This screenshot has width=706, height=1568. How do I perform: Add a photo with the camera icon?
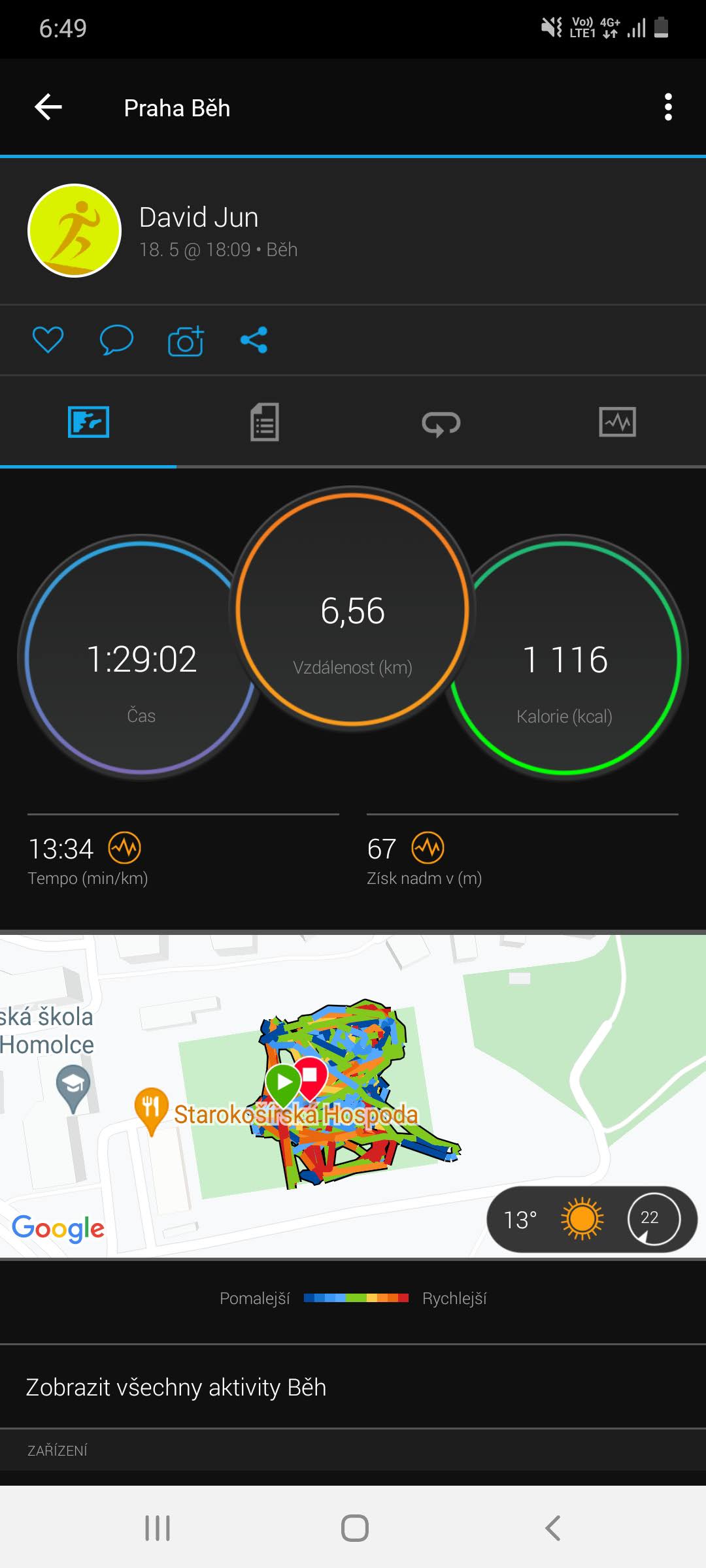click(186, 340)
